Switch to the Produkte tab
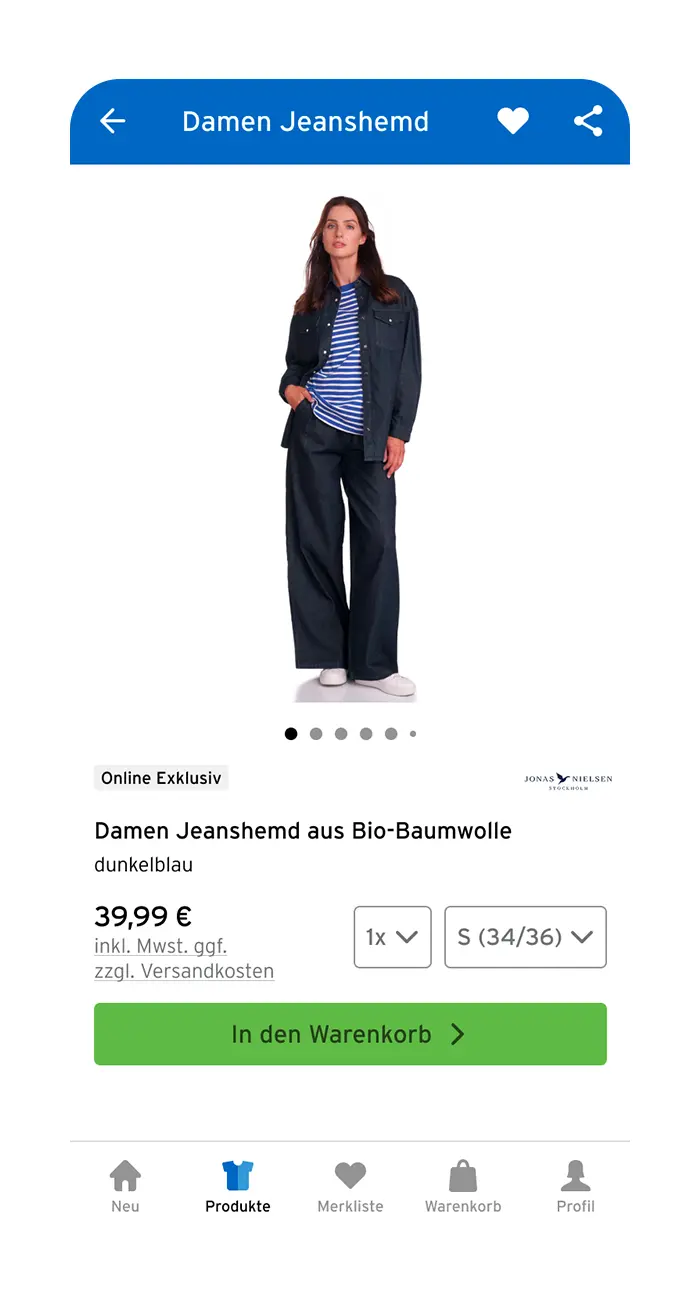700x1307 pixels. (238, 1187)
